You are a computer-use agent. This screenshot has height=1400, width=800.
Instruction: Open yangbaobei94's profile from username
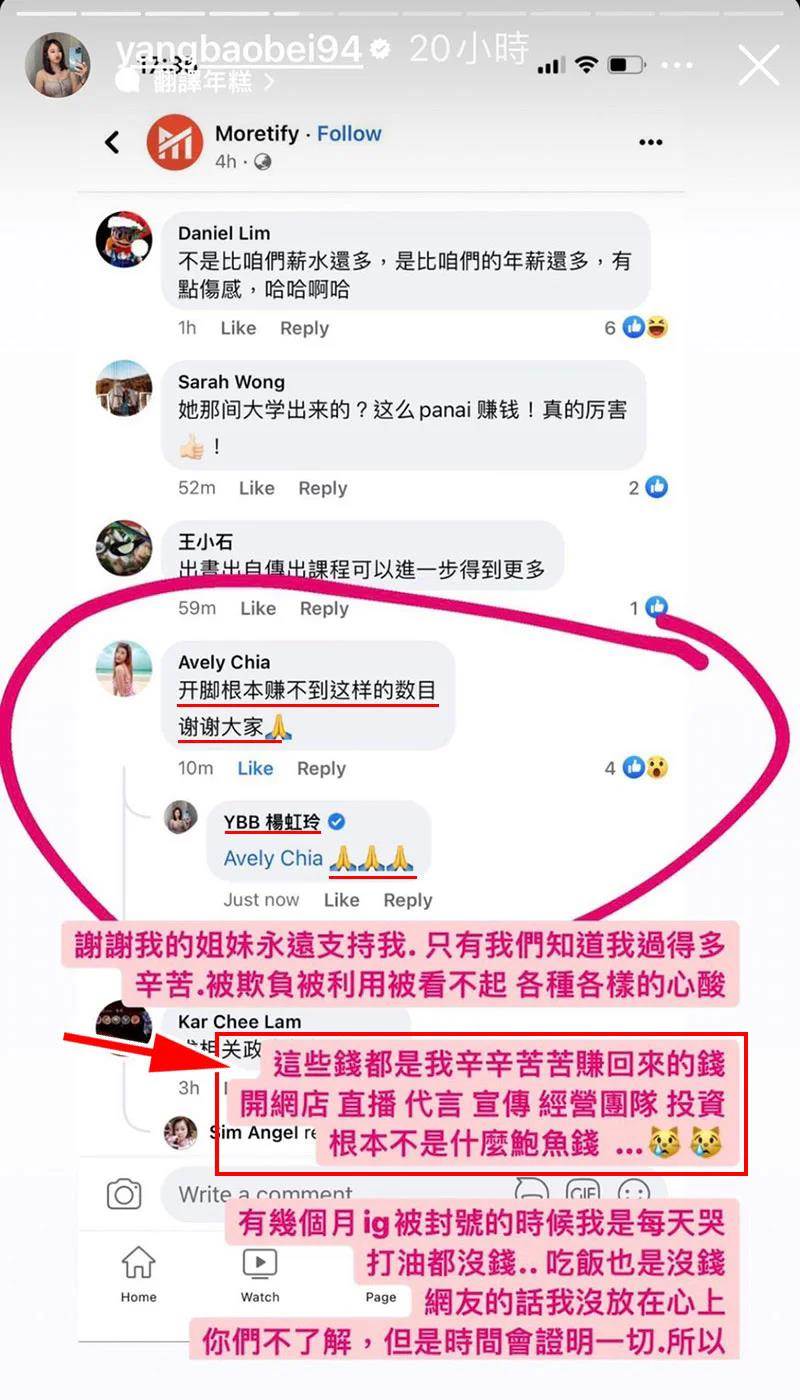pos(238,49)
